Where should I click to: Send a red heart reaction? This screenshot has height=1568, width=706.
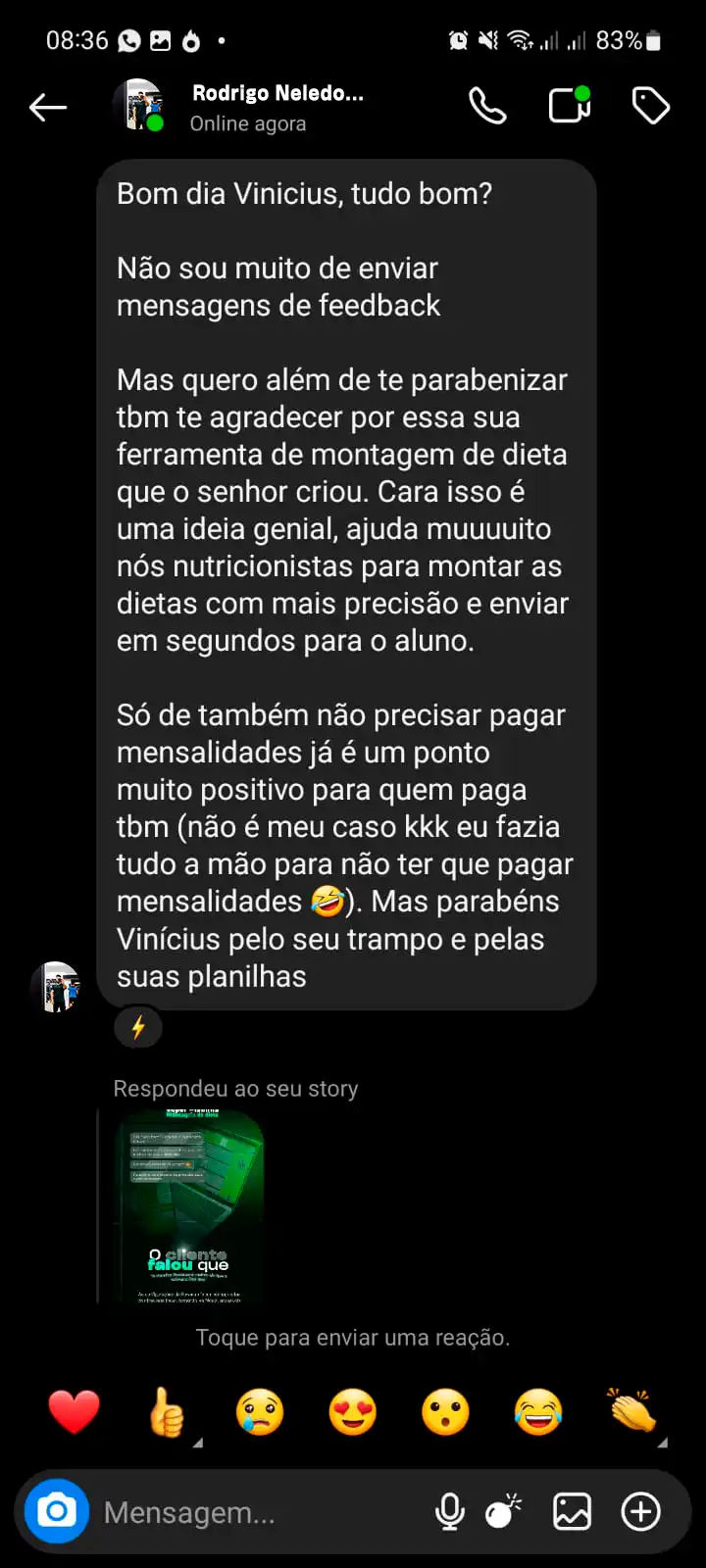[x=75, y=1413]
